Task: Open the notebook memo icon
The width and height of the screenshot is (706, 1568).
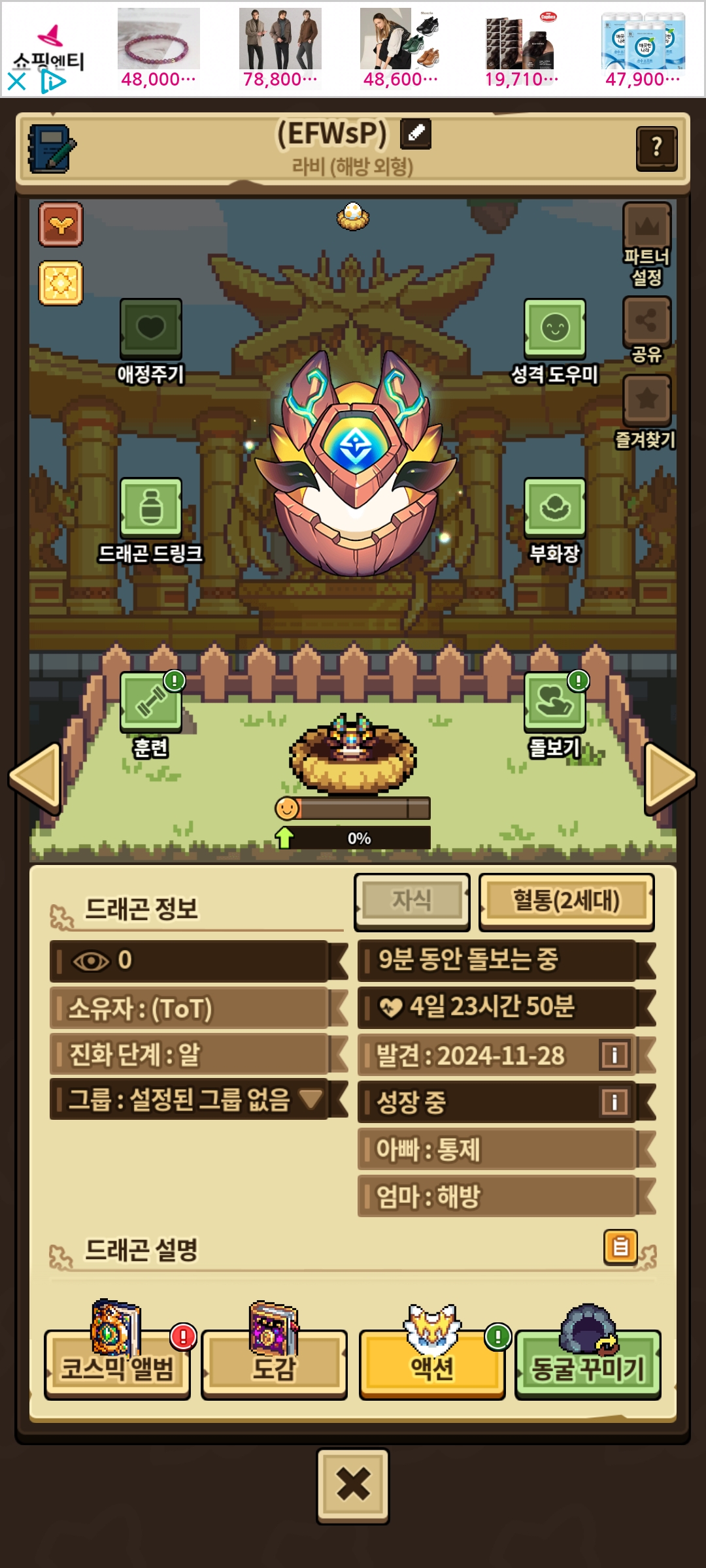Action: click(x=52, y=148)
